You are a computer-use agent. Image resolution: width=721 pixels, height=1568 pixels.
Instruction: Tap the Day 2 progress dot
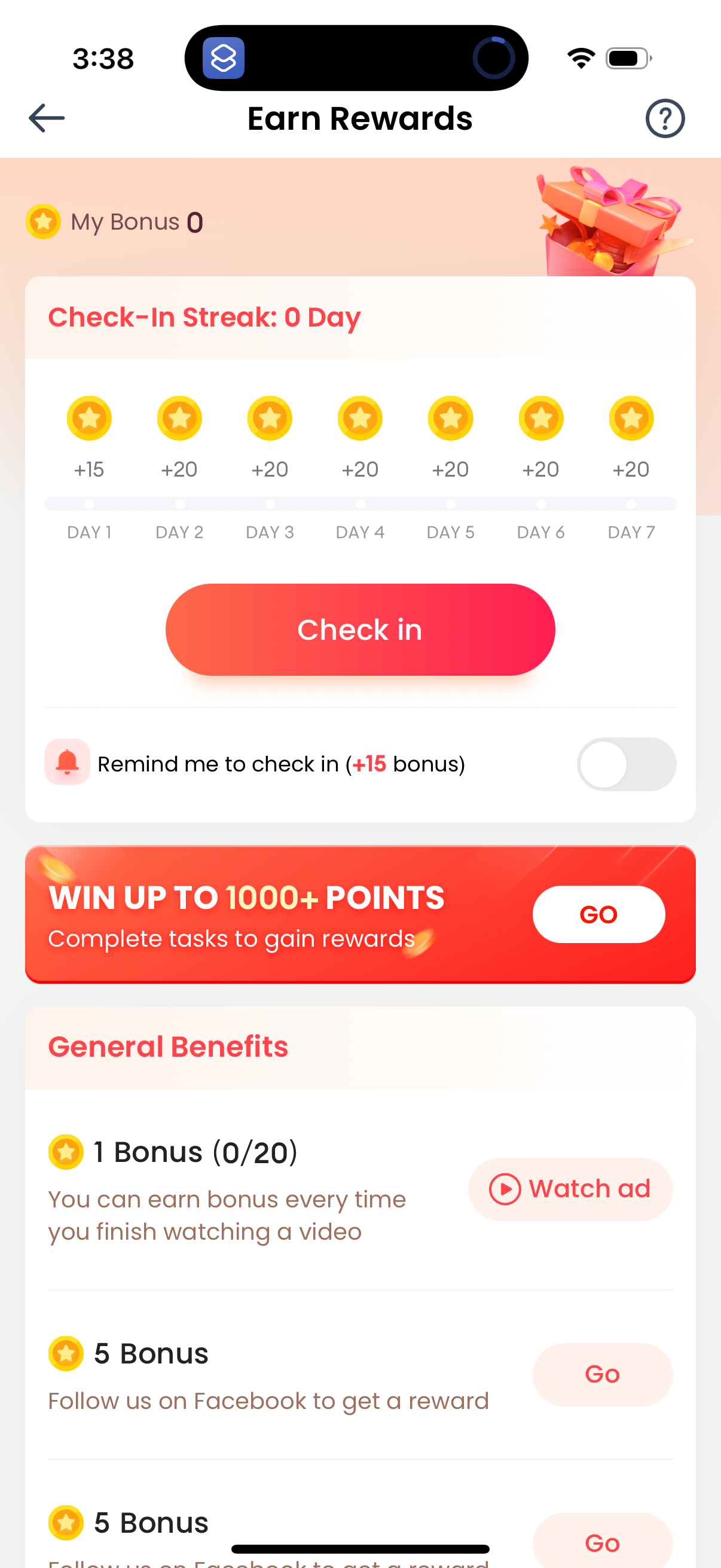179,504
